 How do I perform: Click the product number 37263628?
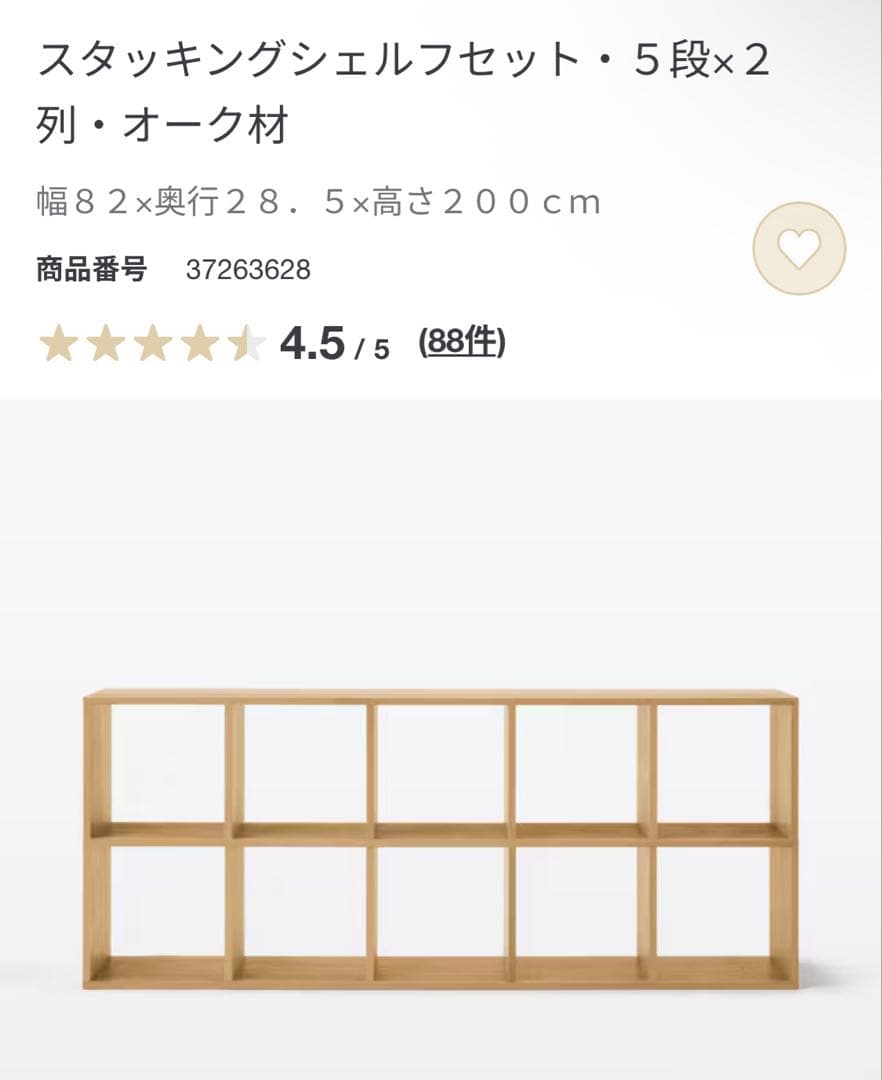click(248, 267)
